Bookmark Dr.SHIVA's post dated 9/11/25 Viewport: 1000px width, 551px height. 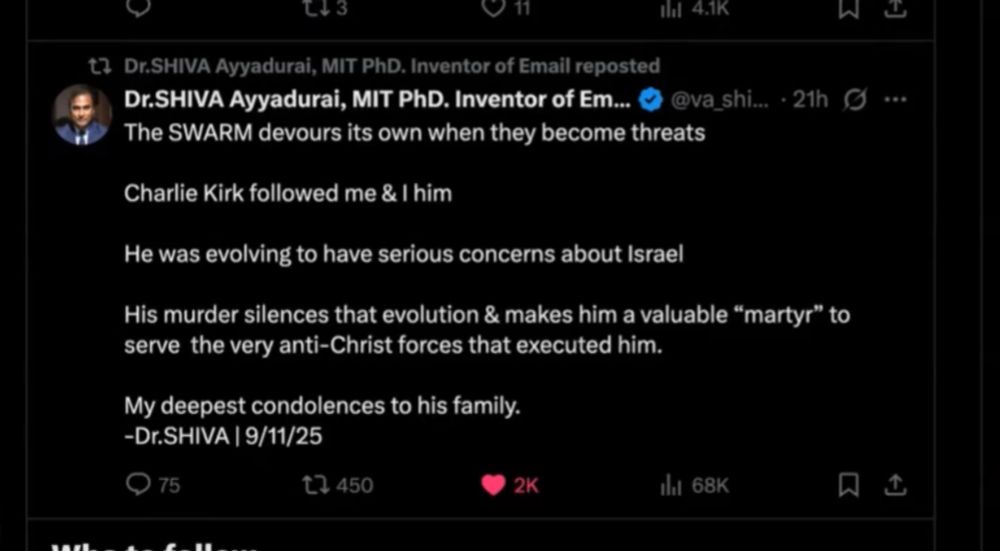pos(848,485)
